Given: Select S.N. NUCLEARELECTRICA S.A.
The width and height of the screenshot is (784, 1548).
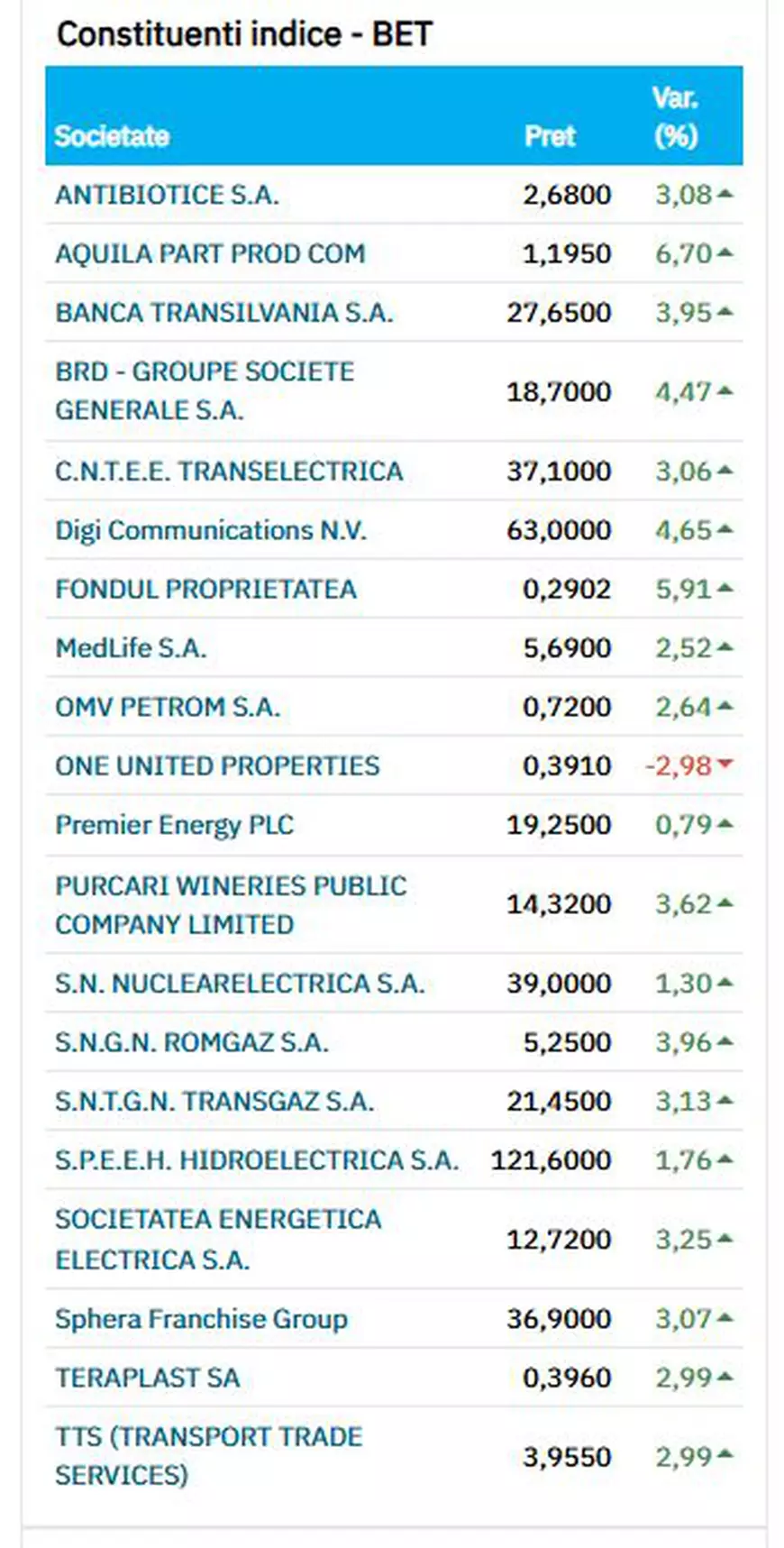Looking at the screenshot, I should (239, 983).
